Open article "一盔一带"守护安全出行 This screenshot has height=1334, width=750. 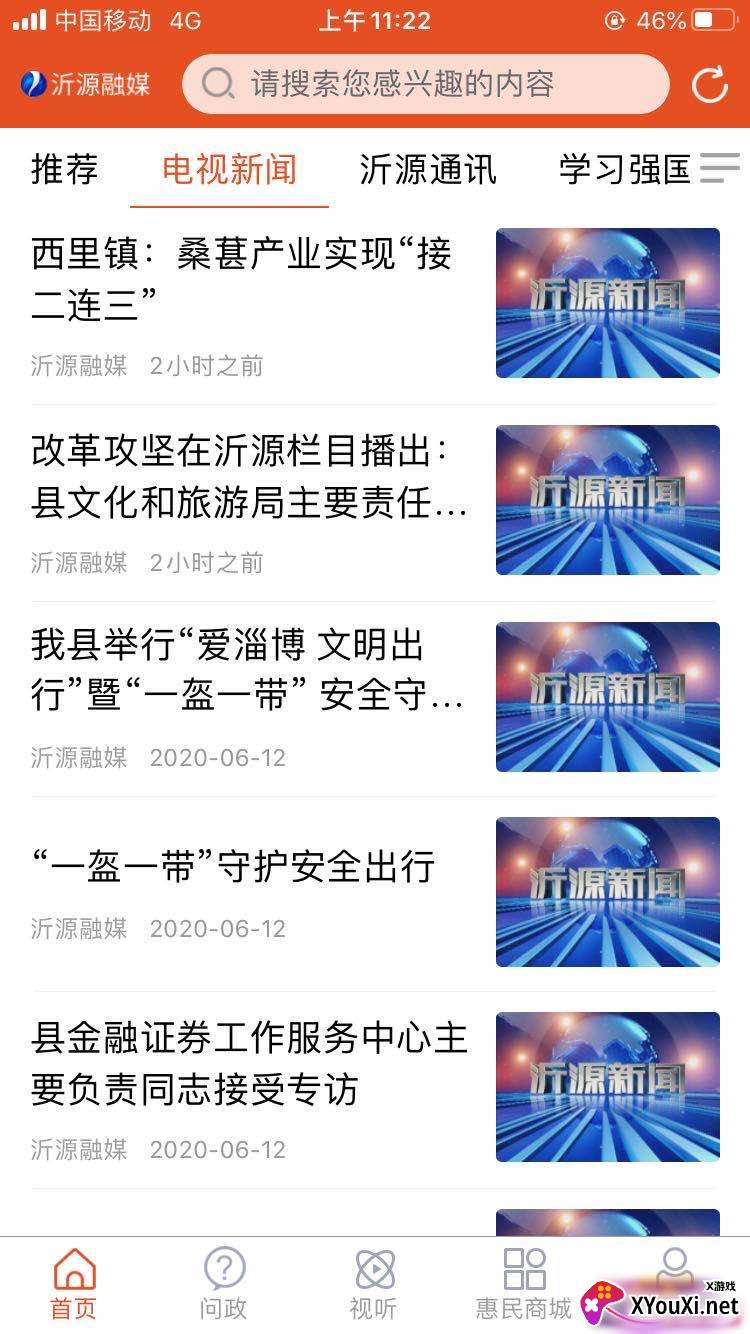(375, 892)
